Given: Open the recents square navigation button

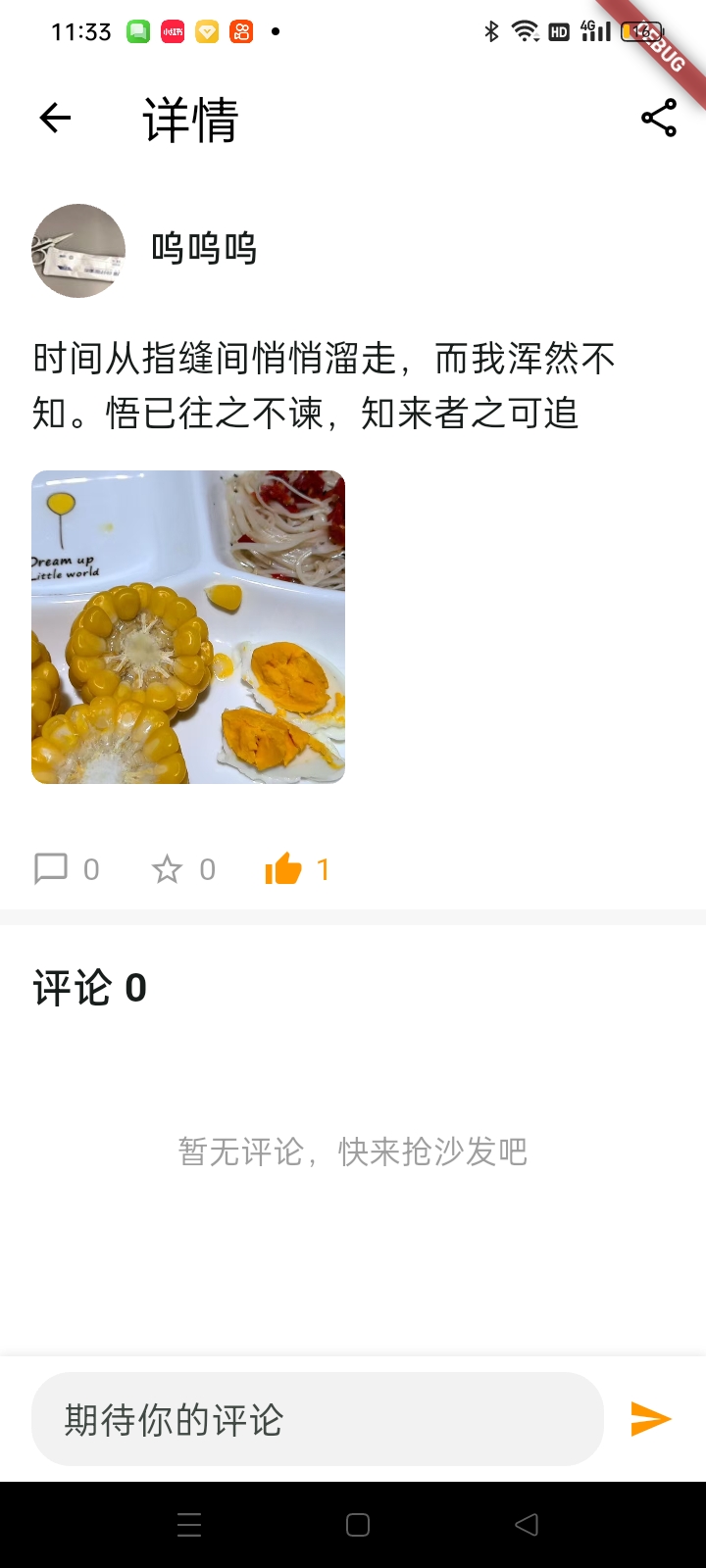Looking at the screenshot, I should pyautogui.click(x=357, y=1525).
